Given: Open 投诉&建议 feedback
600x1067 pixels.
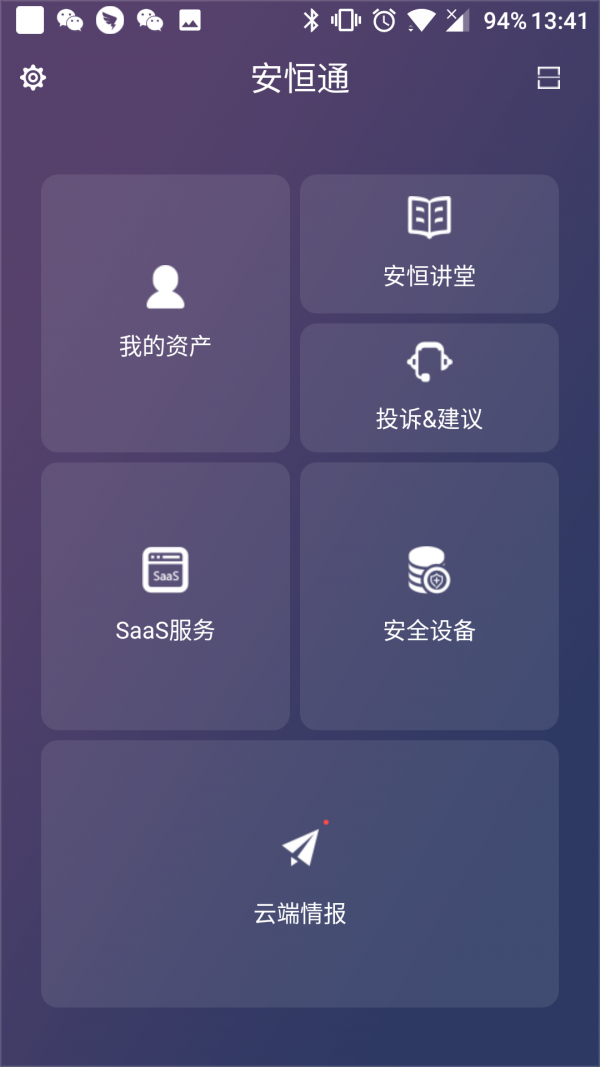Looking at the screenshot, I should click(429, 387).
